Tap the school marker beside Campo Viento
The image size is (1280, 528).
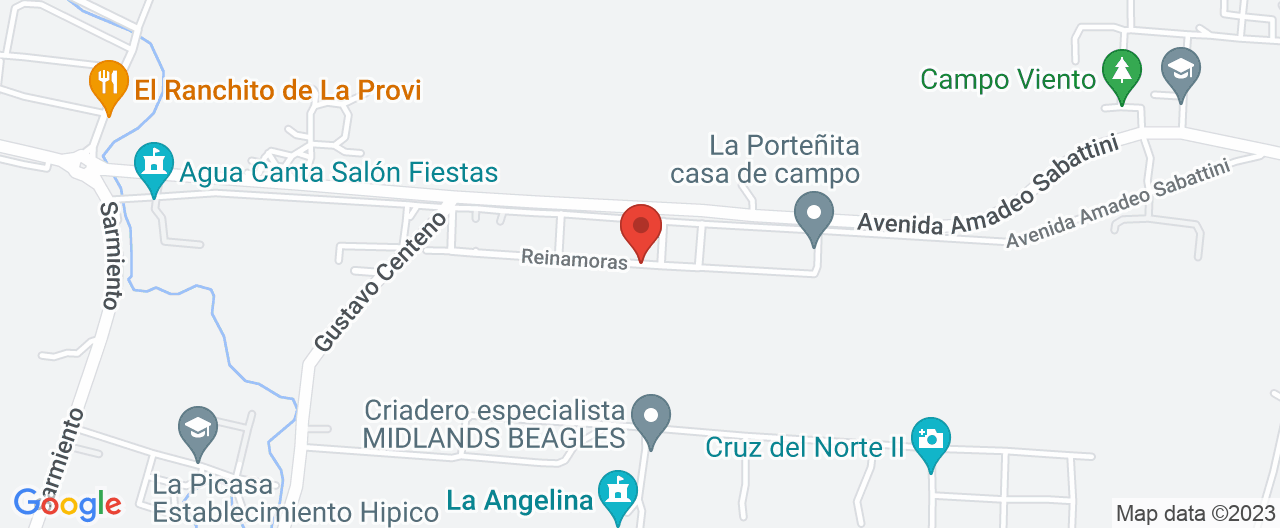pos(1180,71)
